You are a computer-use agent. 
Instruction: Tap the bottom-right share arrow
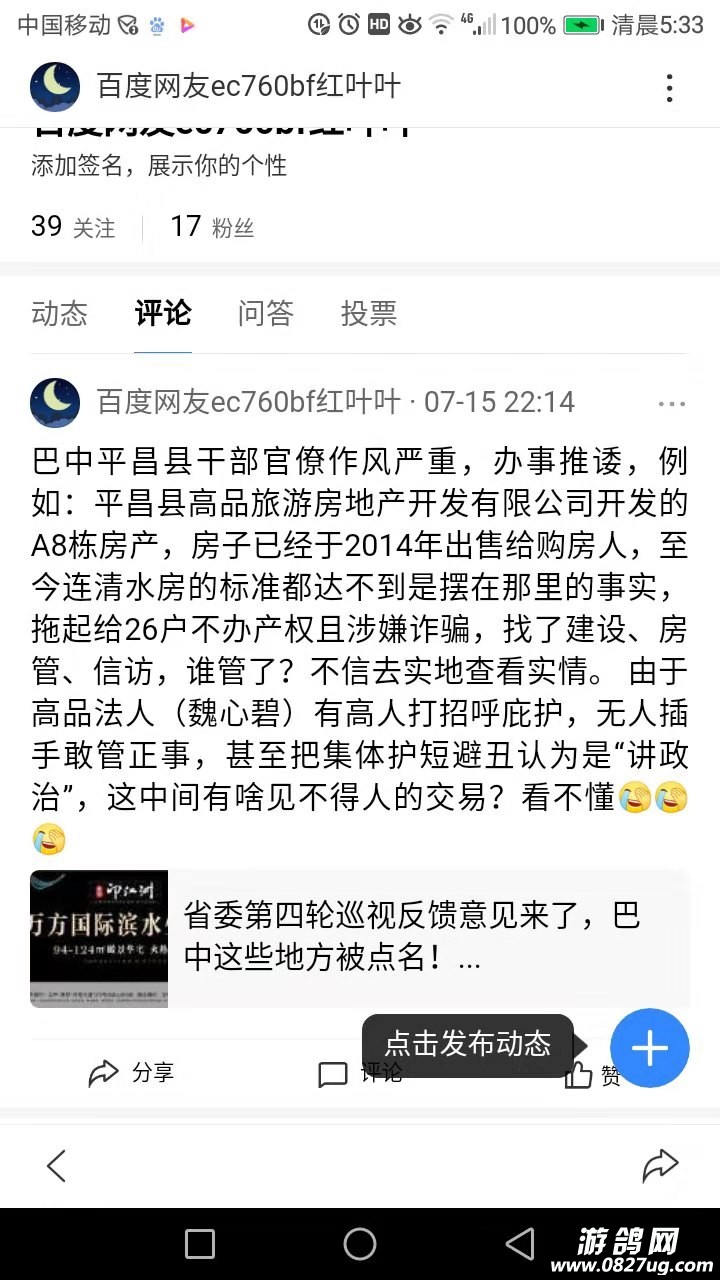click(x=660, y=1165)
